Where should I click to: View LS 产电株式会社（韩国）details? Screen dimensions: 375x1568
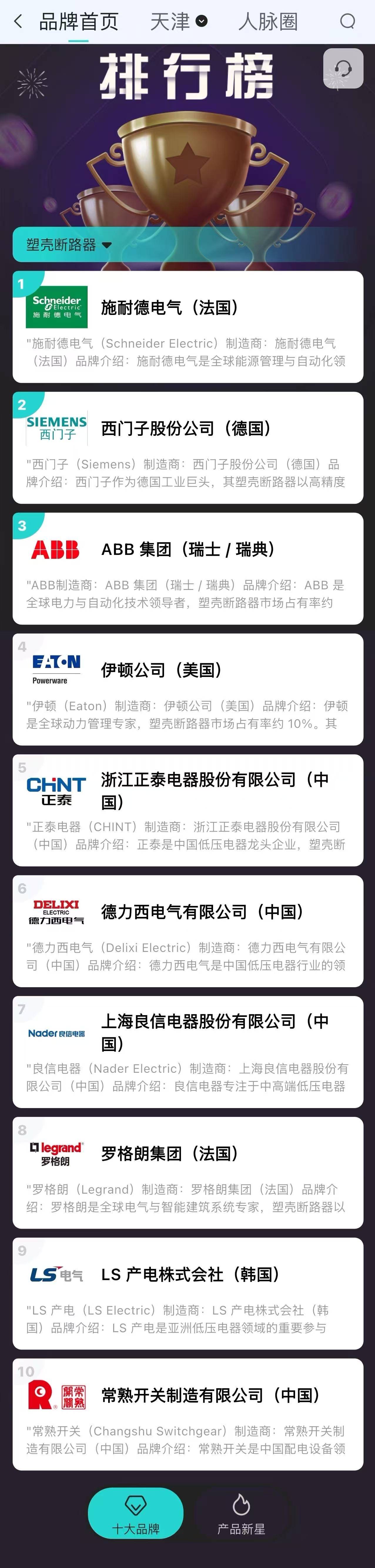click(187, 1293)
